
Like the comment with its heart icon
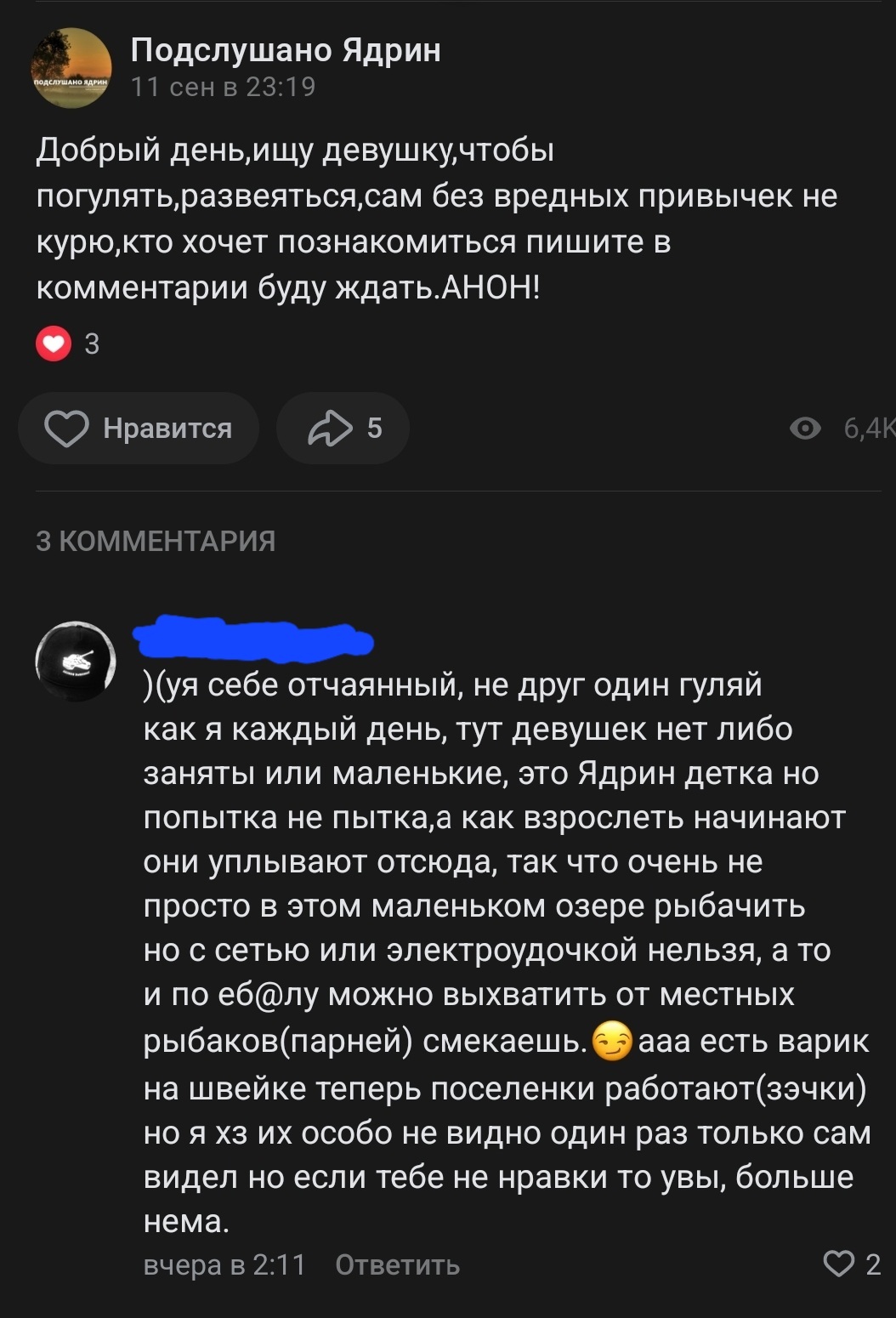[x=838, y=1264]
